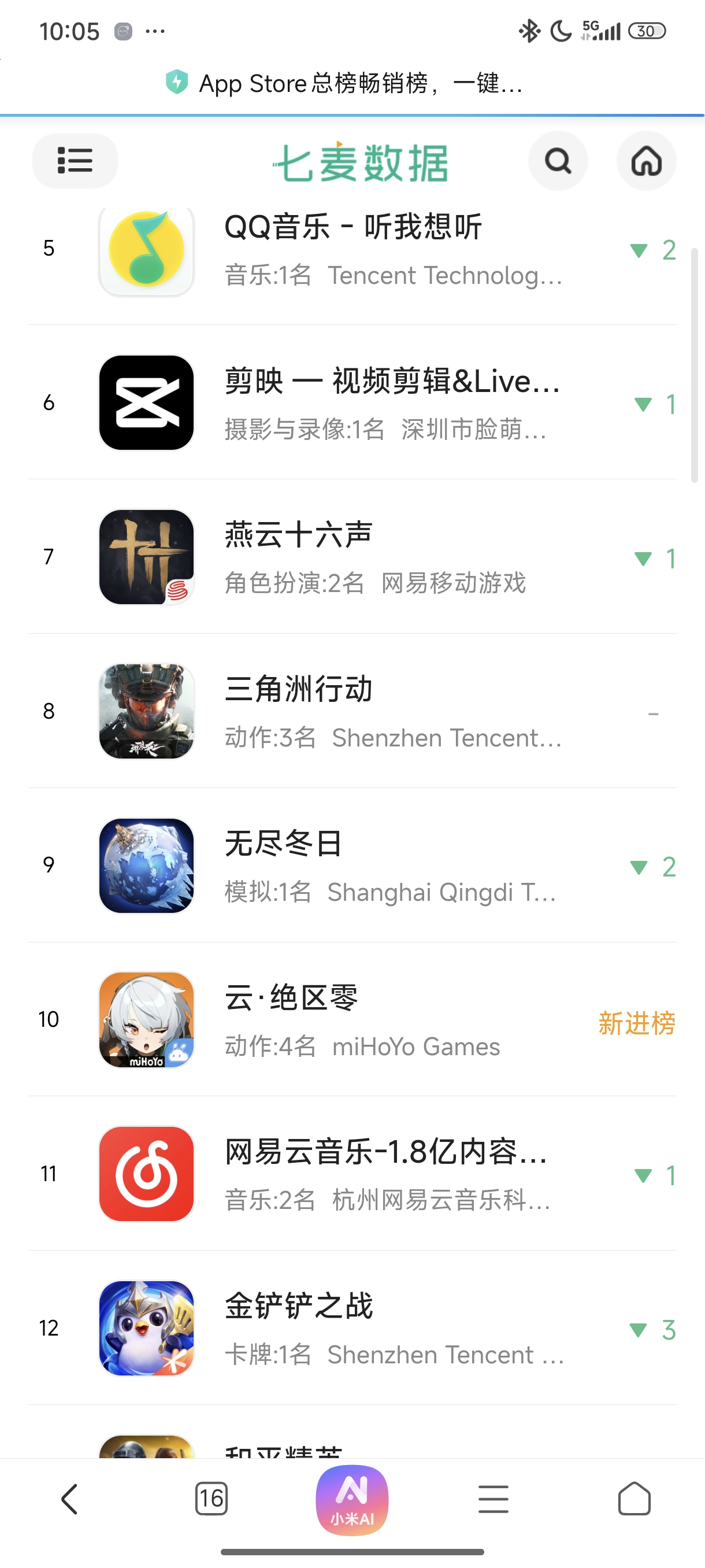705x1568 pixels.
Task: Go to the browser home page
Action: pos(634,1499)
